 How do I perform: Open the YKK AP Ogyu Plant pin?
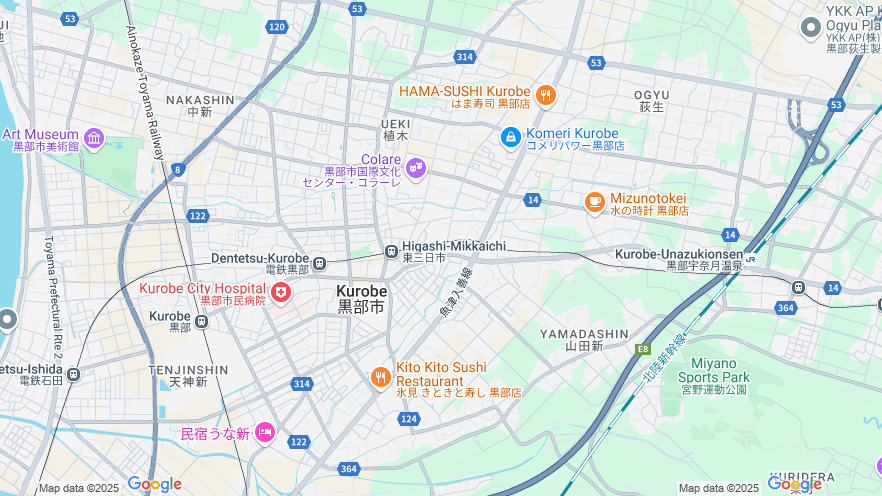812,27
